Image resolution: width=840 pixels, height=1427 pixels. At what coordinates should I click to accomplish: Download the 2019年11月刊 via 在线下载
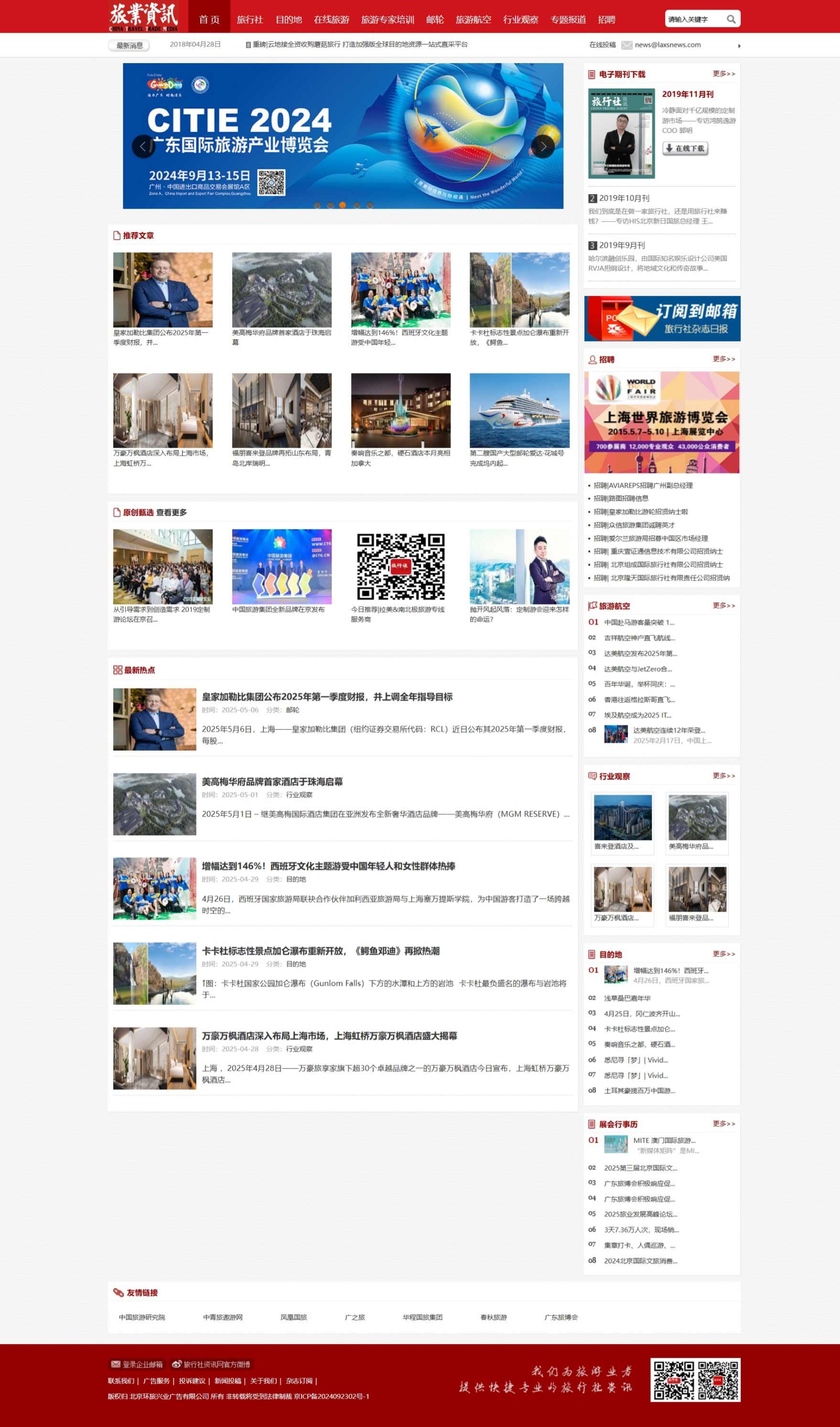coord(685,148)
